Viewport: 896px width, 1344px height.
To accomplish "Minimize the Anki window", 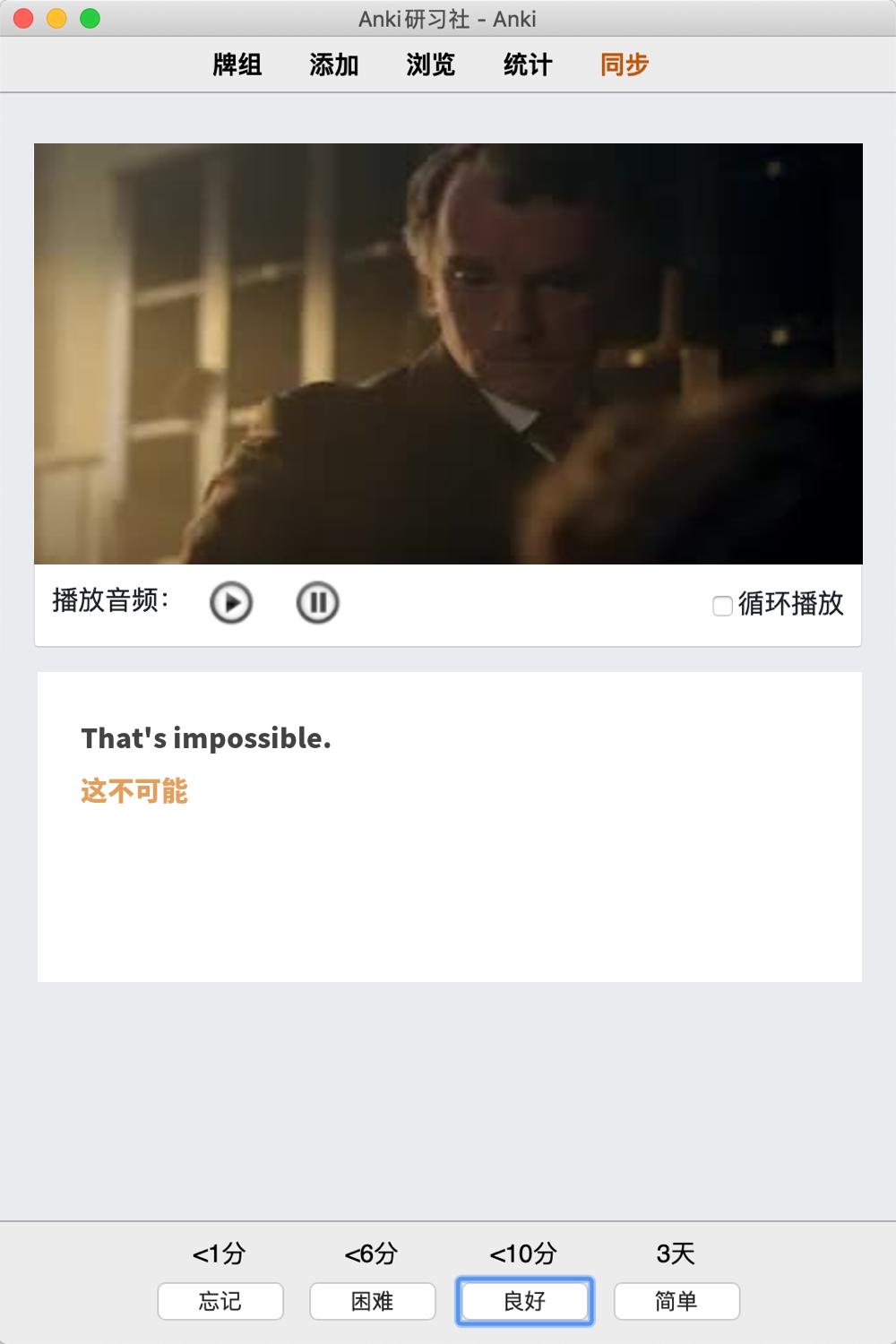I will [56, 18].
